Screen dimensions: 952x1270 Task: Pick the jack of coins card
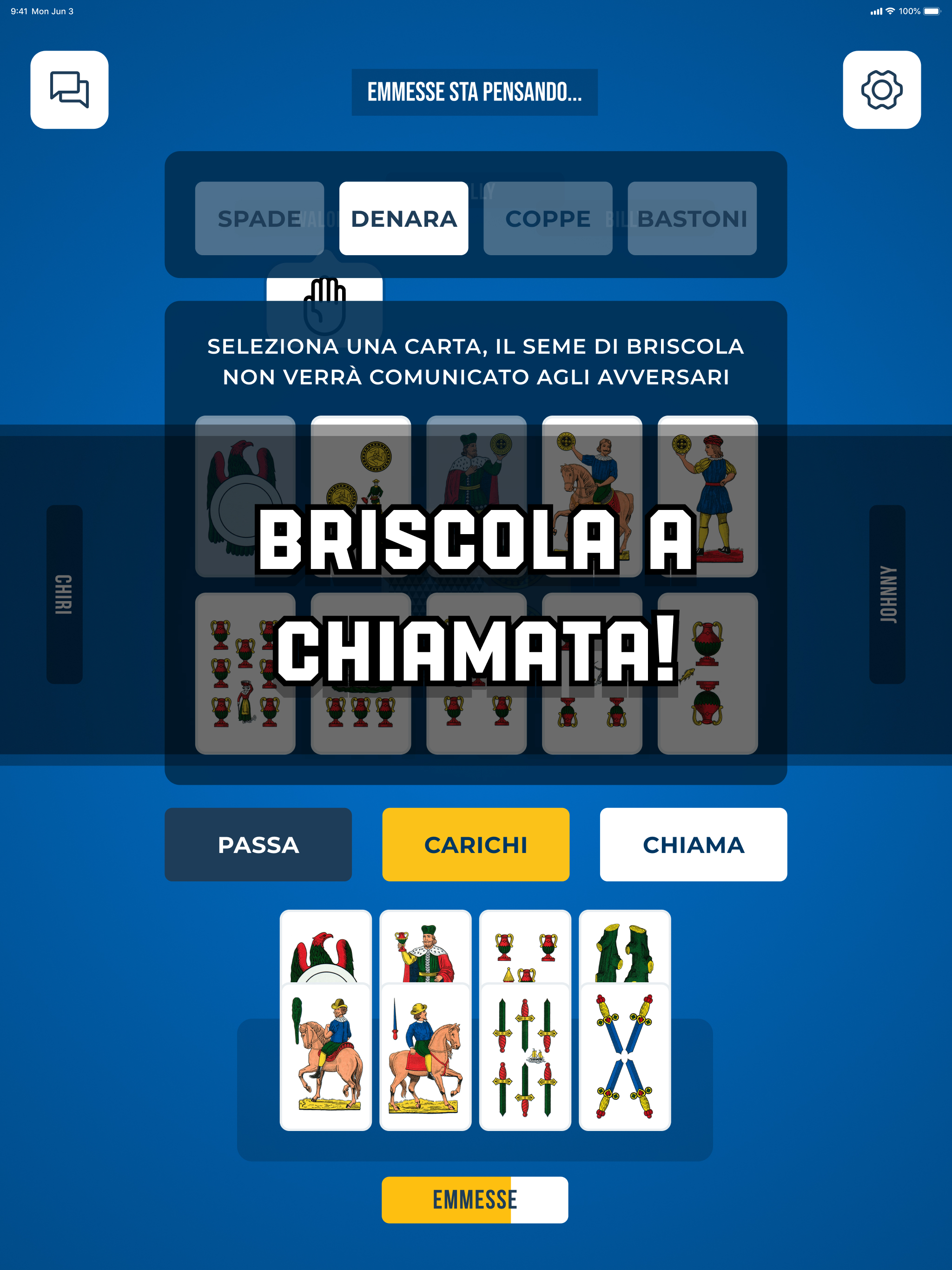(x=707, y=496)
